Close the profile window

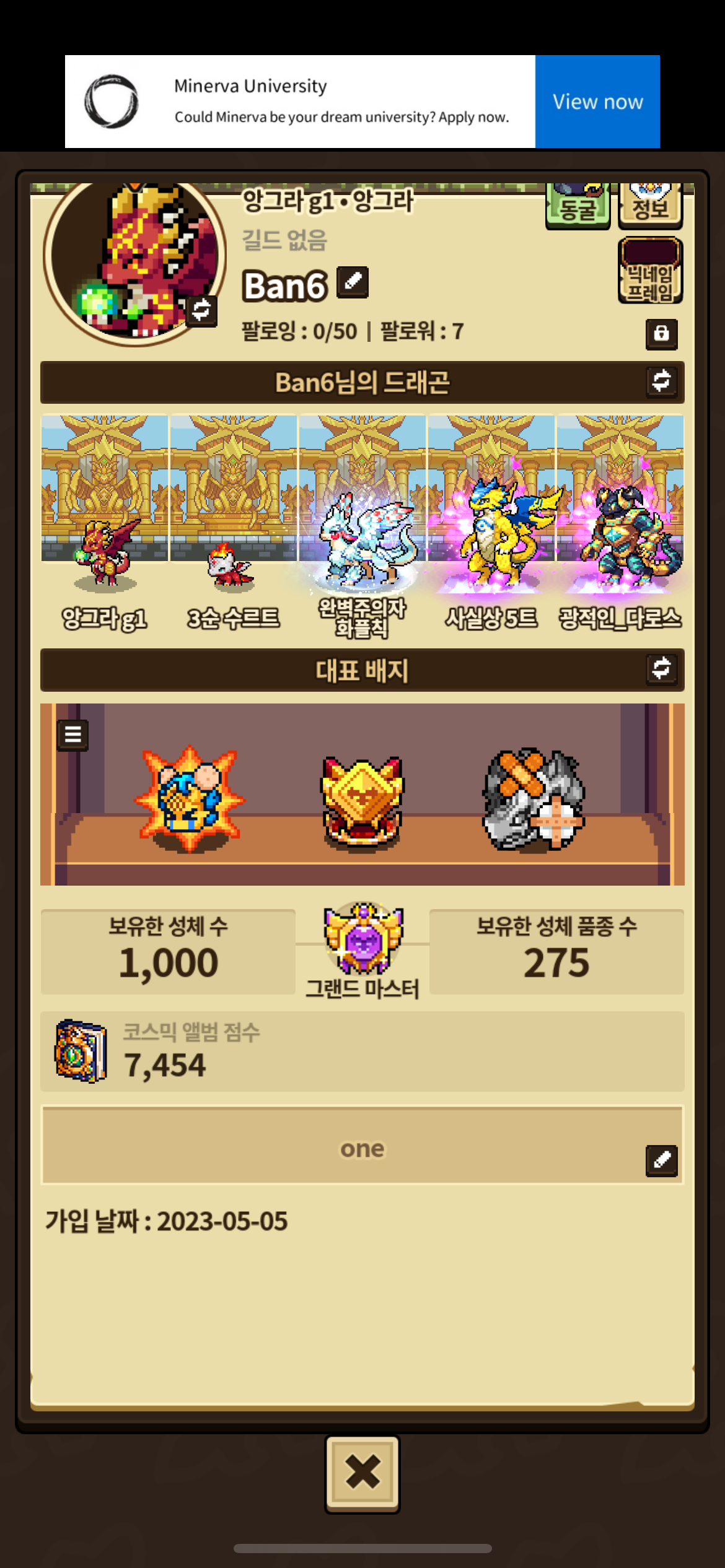coord(362,1473)
